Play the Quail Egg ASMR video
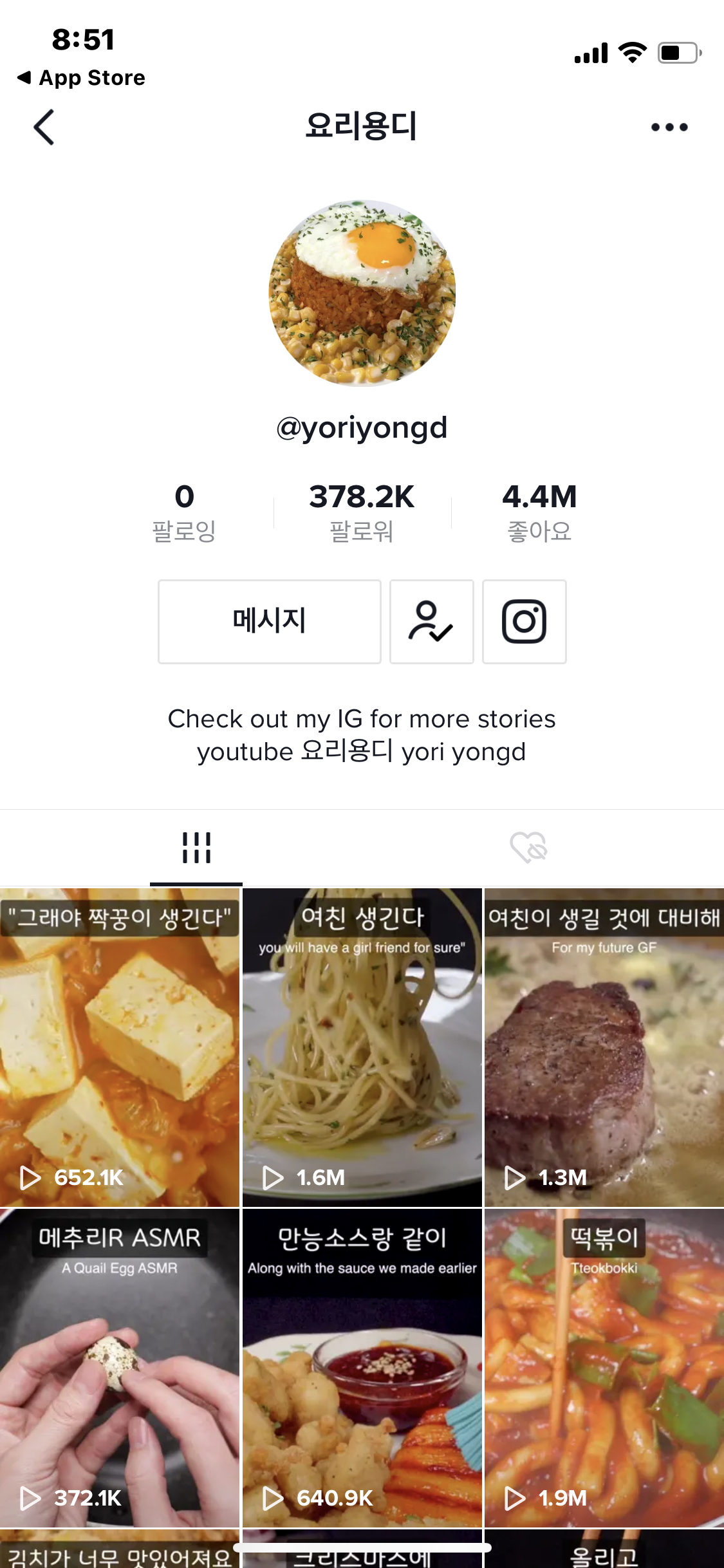The image size is (724, 1568). pos(120,1368)
